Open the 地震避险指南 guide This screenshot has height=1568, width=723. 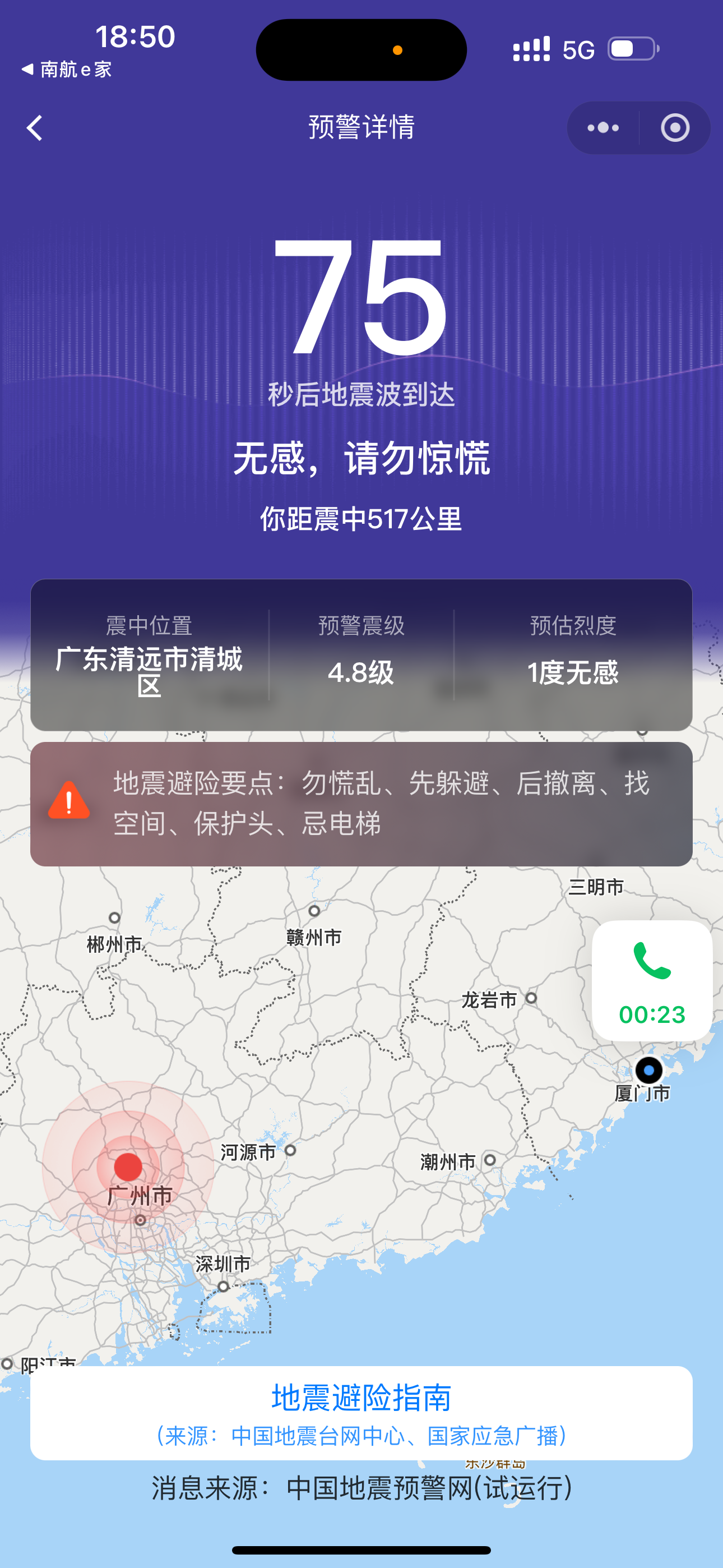[361, 1413]
